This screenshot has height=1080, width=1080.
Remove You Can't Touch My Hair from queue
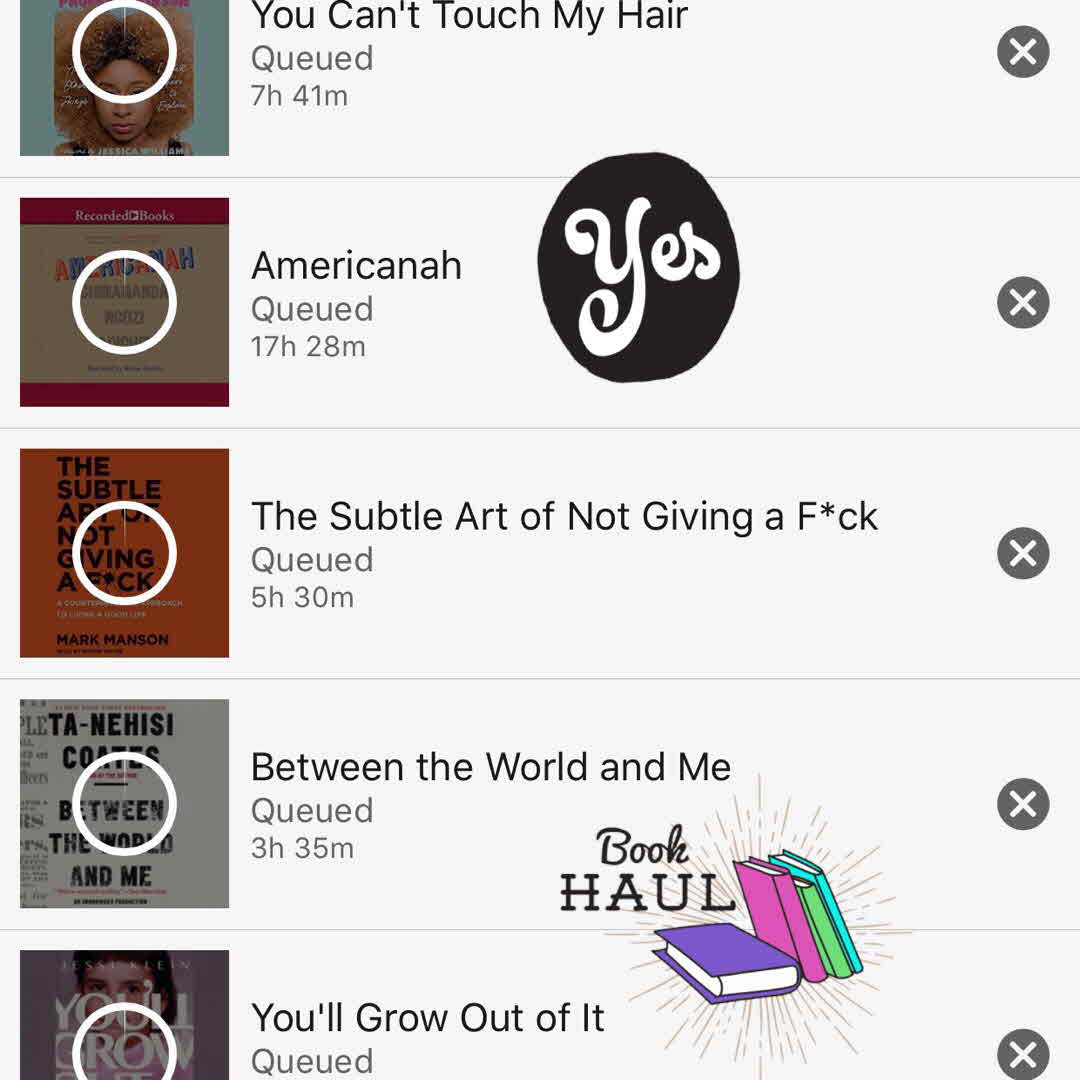1023,52
